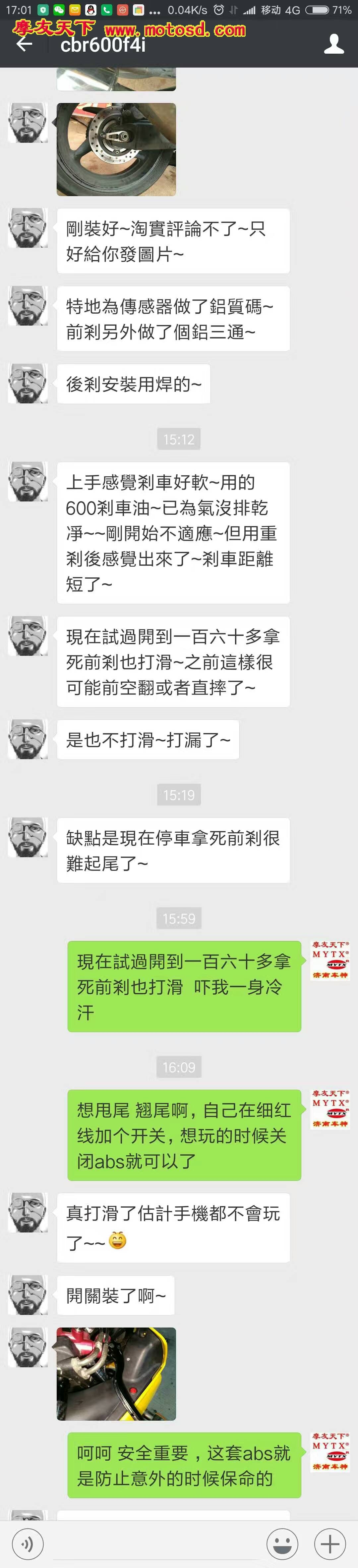Image resolution: width=358 pixels, height=1568 pixels.
Task: Open chat info profile icon
Action: coord(334,44)
